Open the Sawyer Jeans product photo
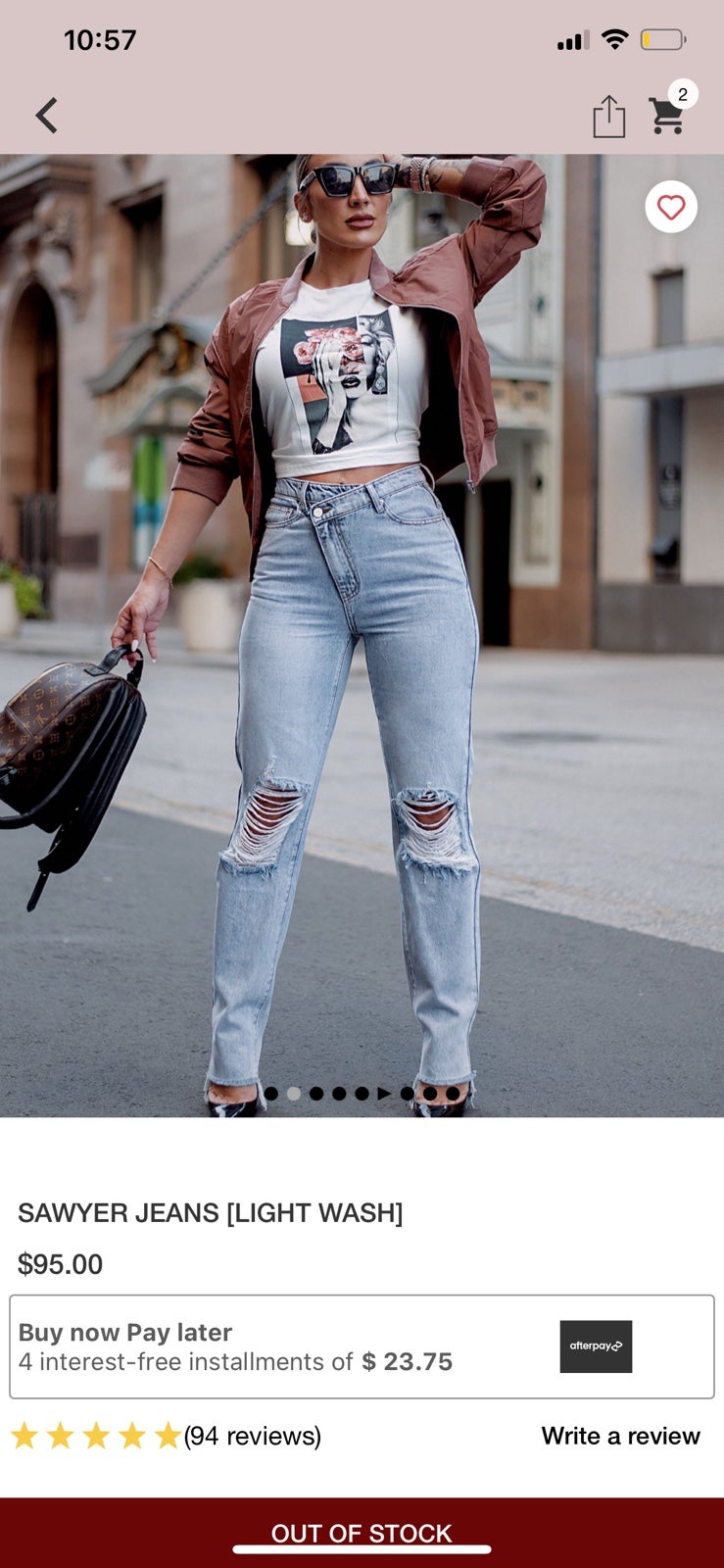 [362, 635]
